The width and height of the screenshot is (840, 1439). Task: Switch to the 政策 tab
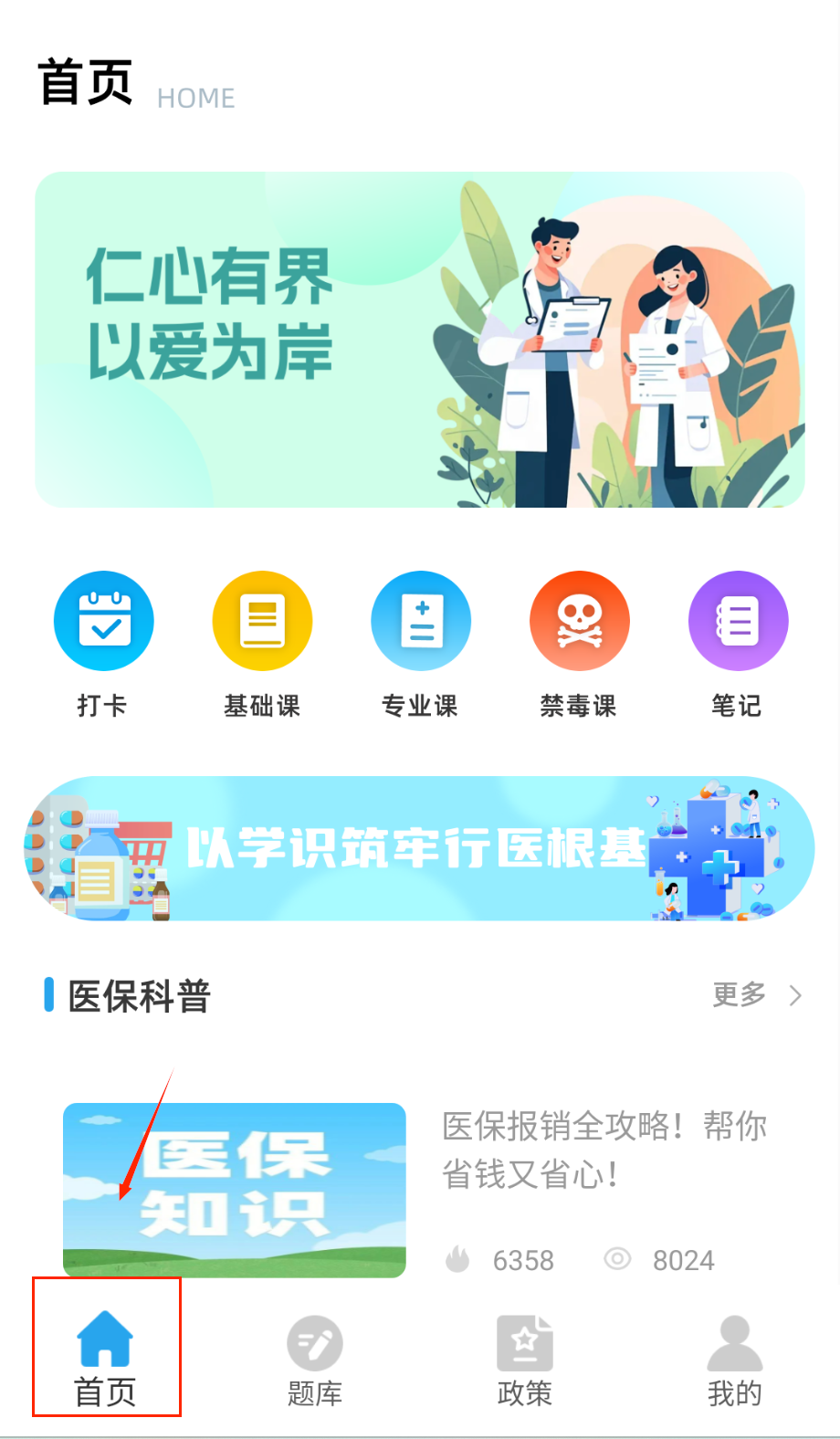[525, 1358]
